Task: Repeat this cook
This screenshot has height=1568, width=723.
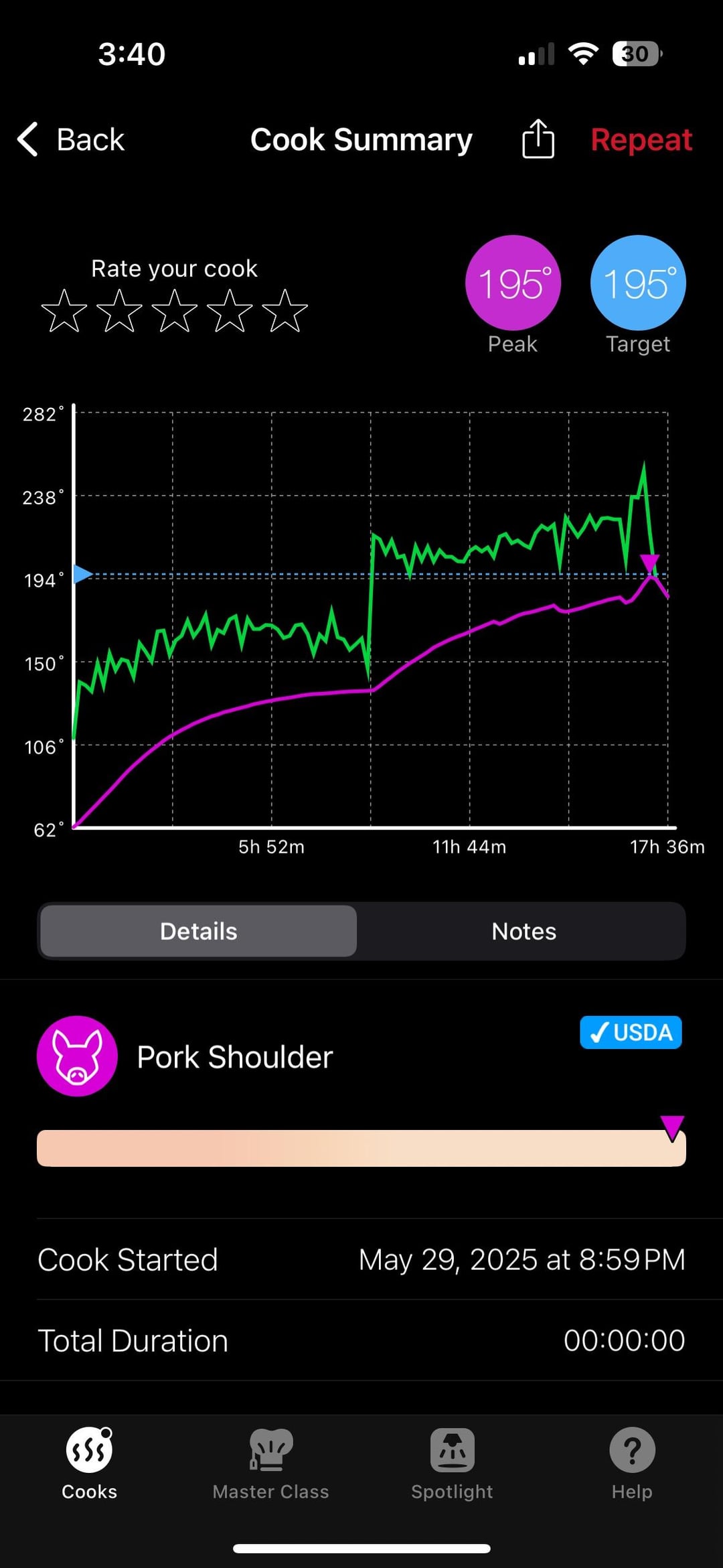Action: click(x=641, y=139)
